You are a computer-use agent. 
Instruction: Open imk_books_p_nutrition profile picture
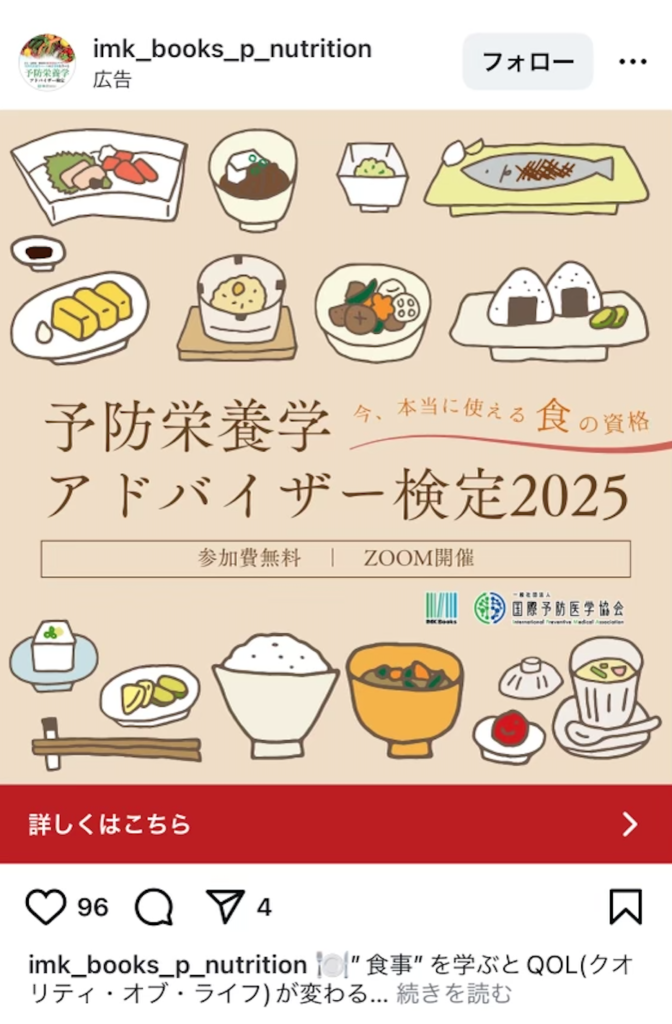click(x=47, y=62)
